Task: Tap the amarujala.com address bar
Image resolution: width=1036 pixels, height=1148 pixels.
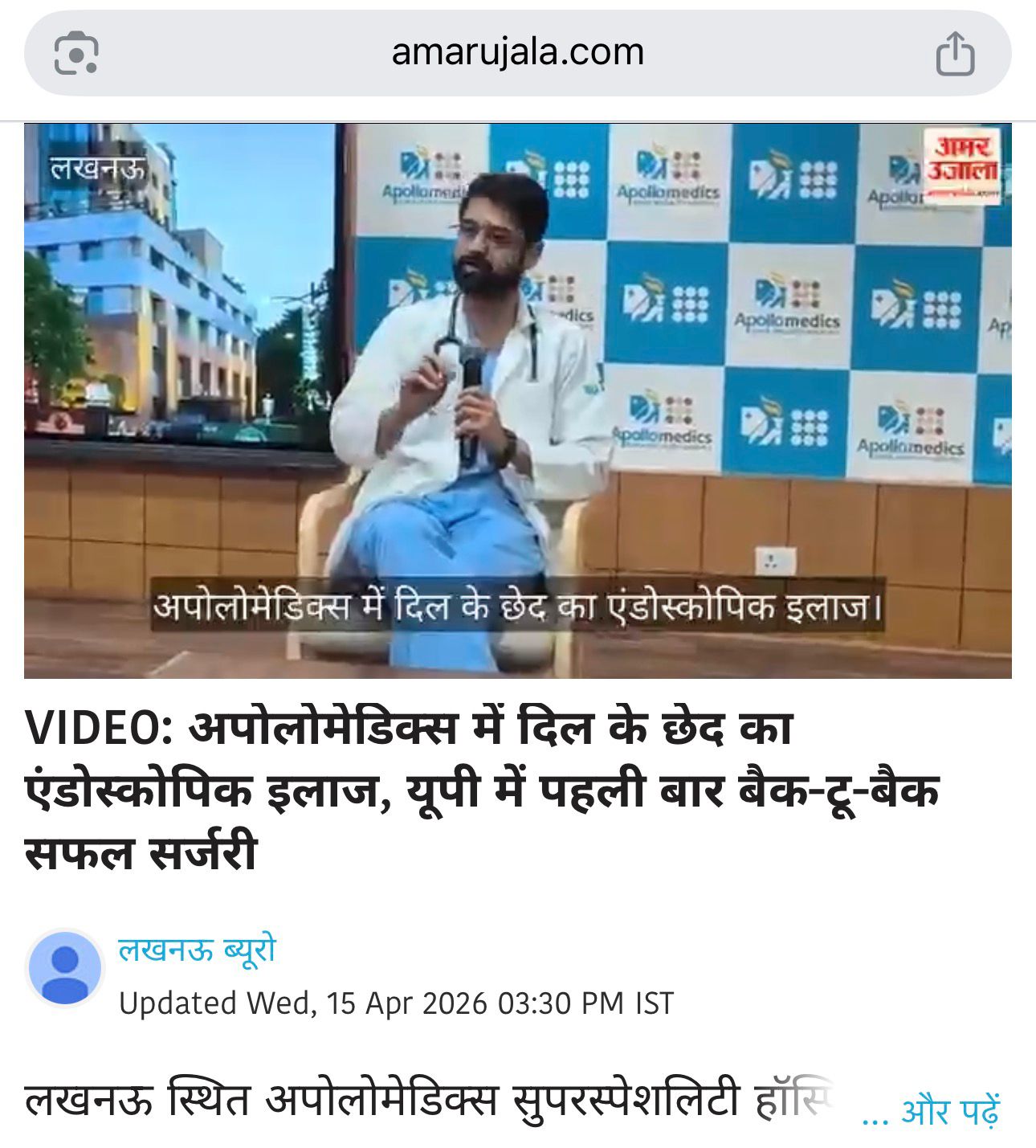Action: [517, 53]
